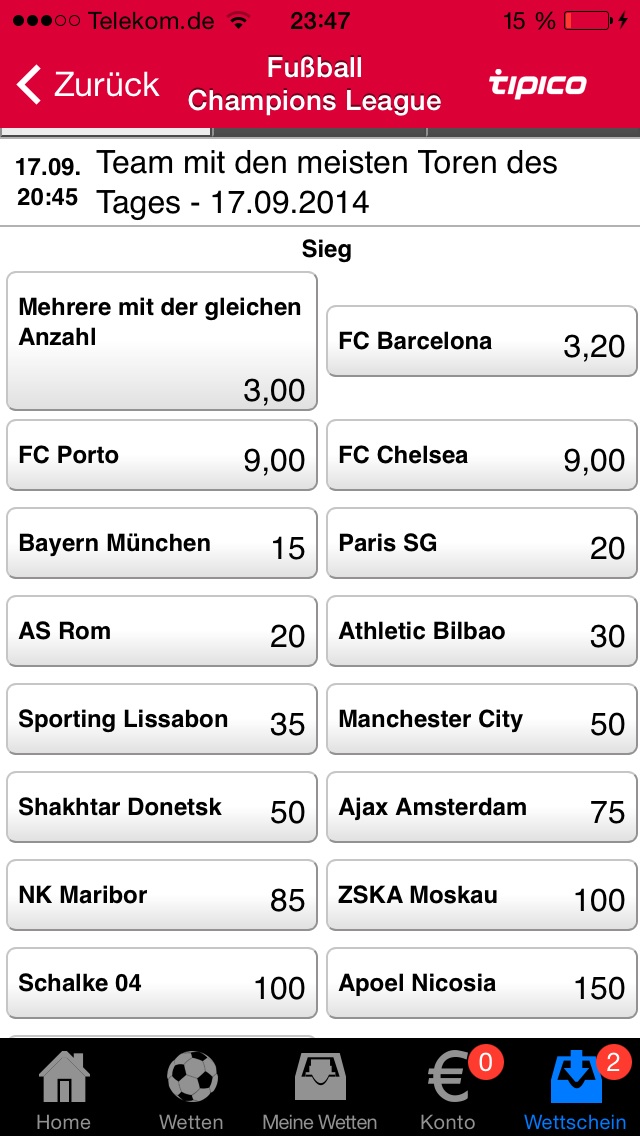Go to the Home tab
Viewport: 640px width, 1136px height.
coord(64,1089)
